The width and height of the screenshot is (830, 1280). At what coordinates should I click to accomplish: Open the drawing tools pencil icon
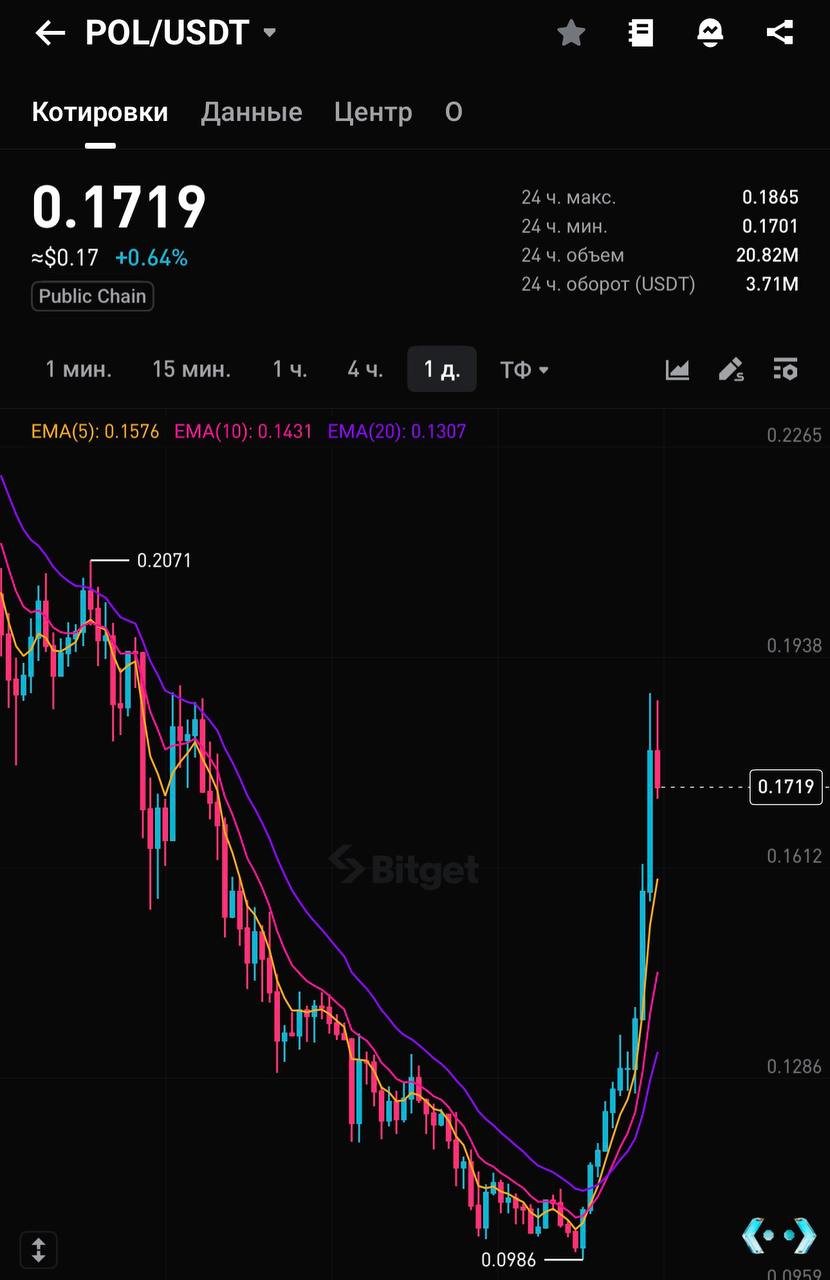click(x=732, y=370)
